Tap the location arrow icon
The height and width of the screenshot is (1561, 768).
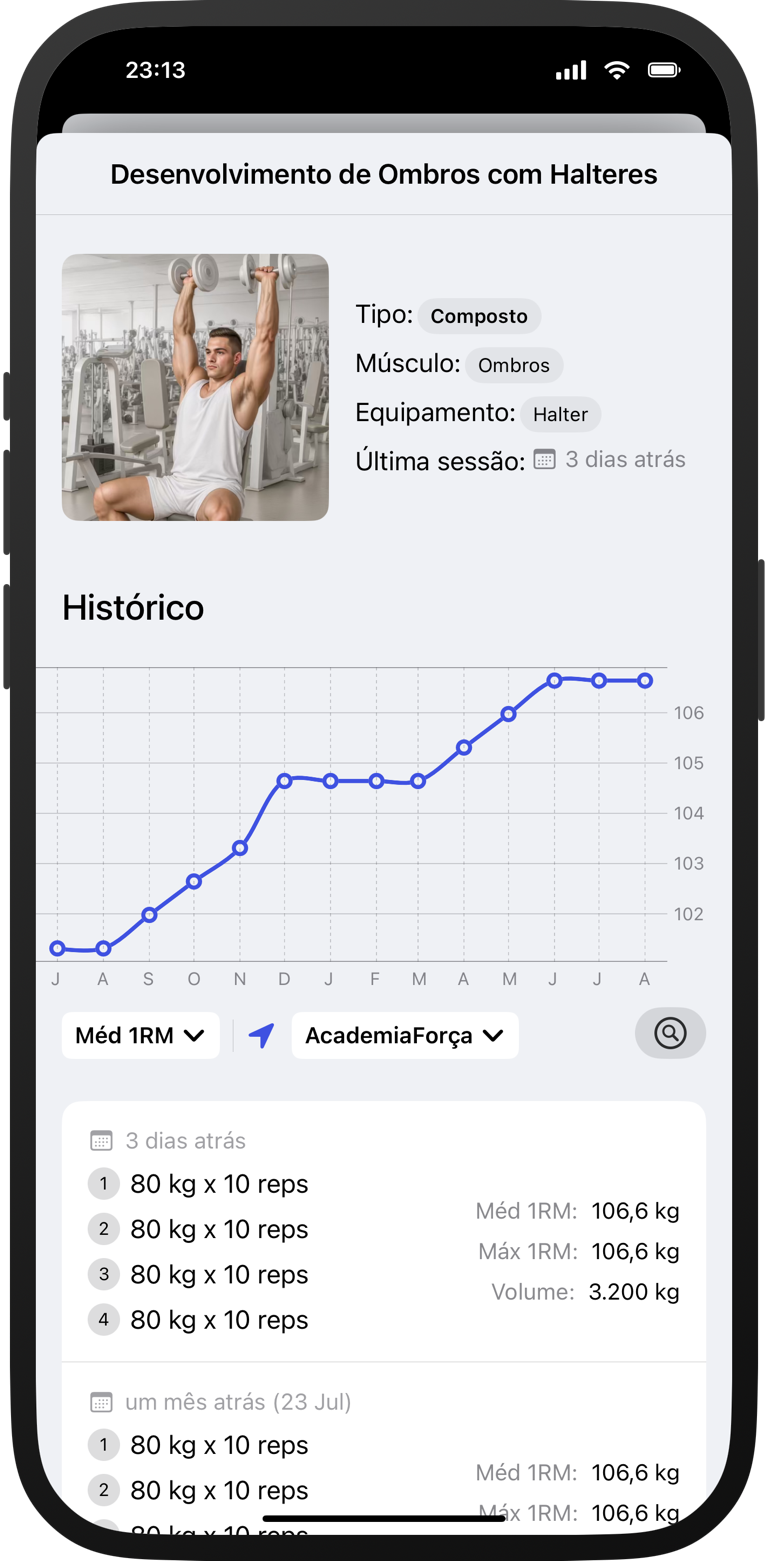point(261,1036)
